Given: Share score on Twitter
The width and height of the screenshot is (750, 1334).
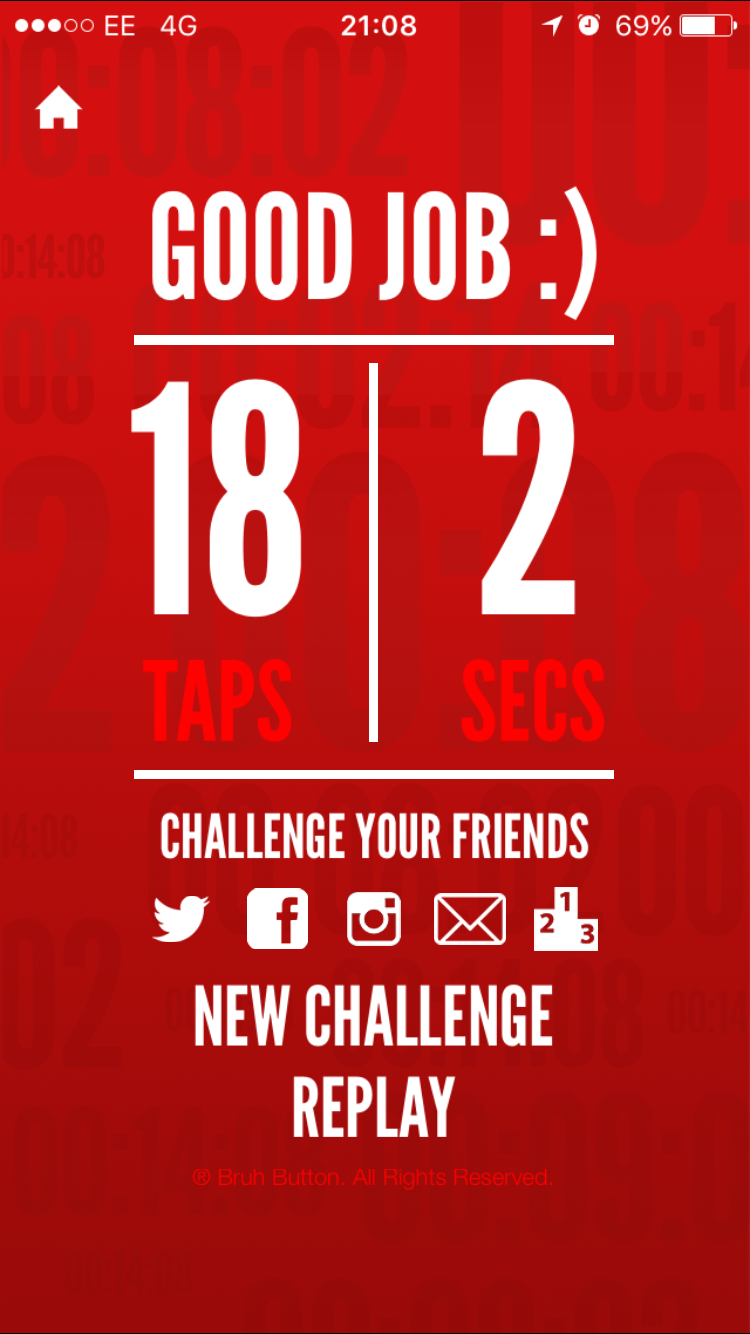Looking at the screenshot, I should pyautogui.click(x=181, y=919).
